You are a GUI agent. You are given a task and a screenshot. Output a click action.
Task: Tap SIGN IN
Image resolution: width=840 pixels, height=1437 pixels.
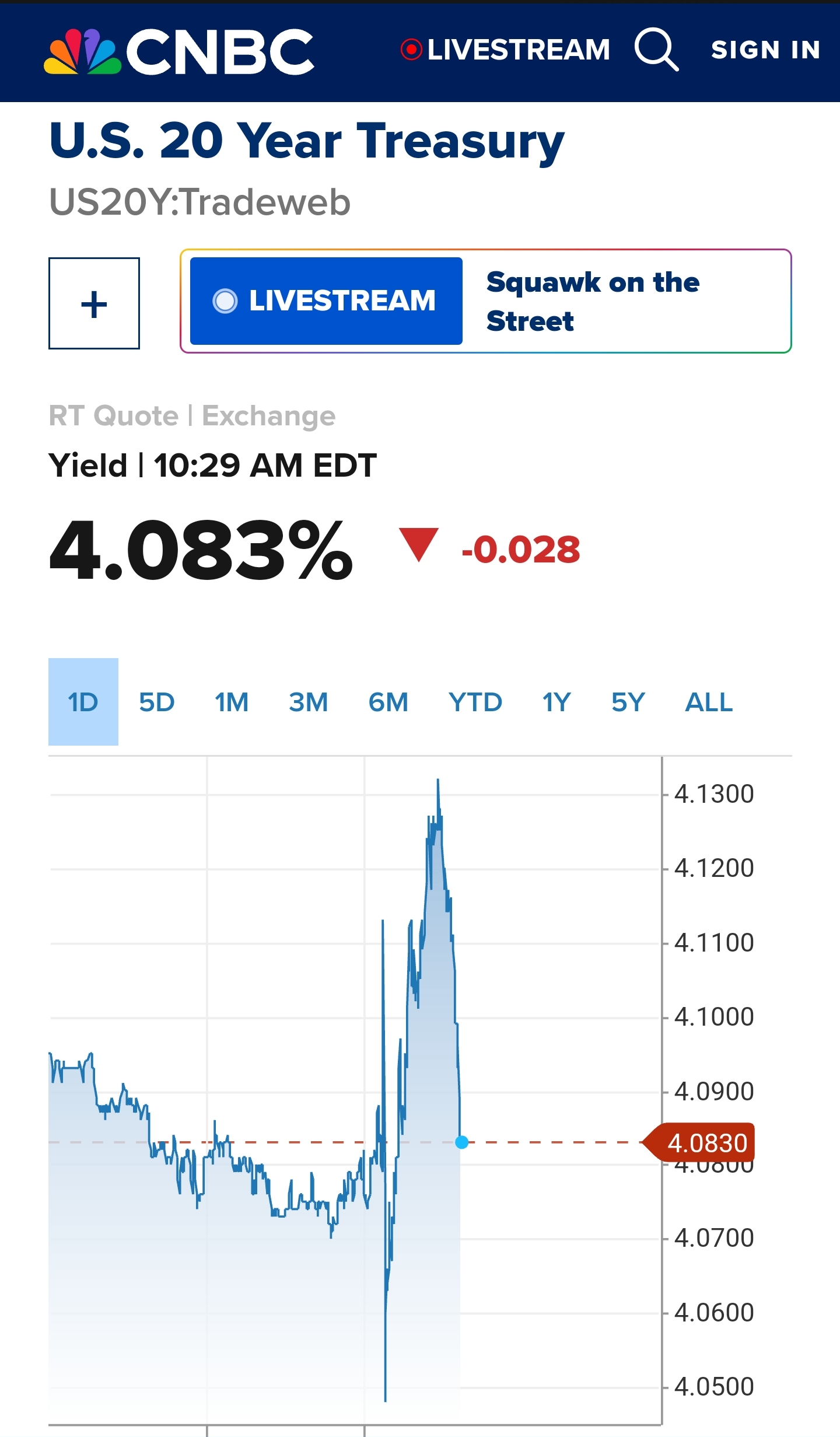765,50
